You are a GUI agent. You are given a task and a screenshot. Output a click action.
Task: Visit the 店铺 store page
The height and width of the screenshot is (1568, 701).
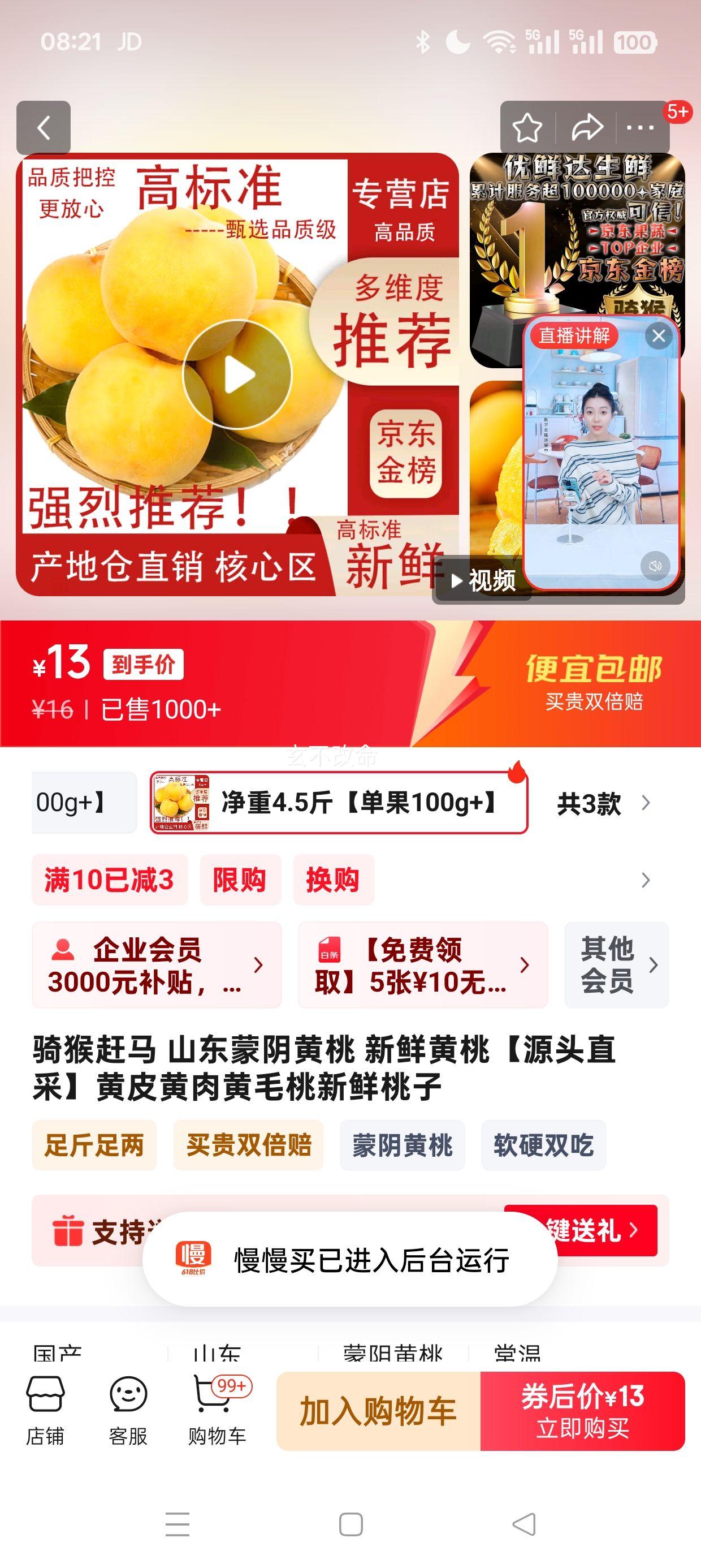45,1410
